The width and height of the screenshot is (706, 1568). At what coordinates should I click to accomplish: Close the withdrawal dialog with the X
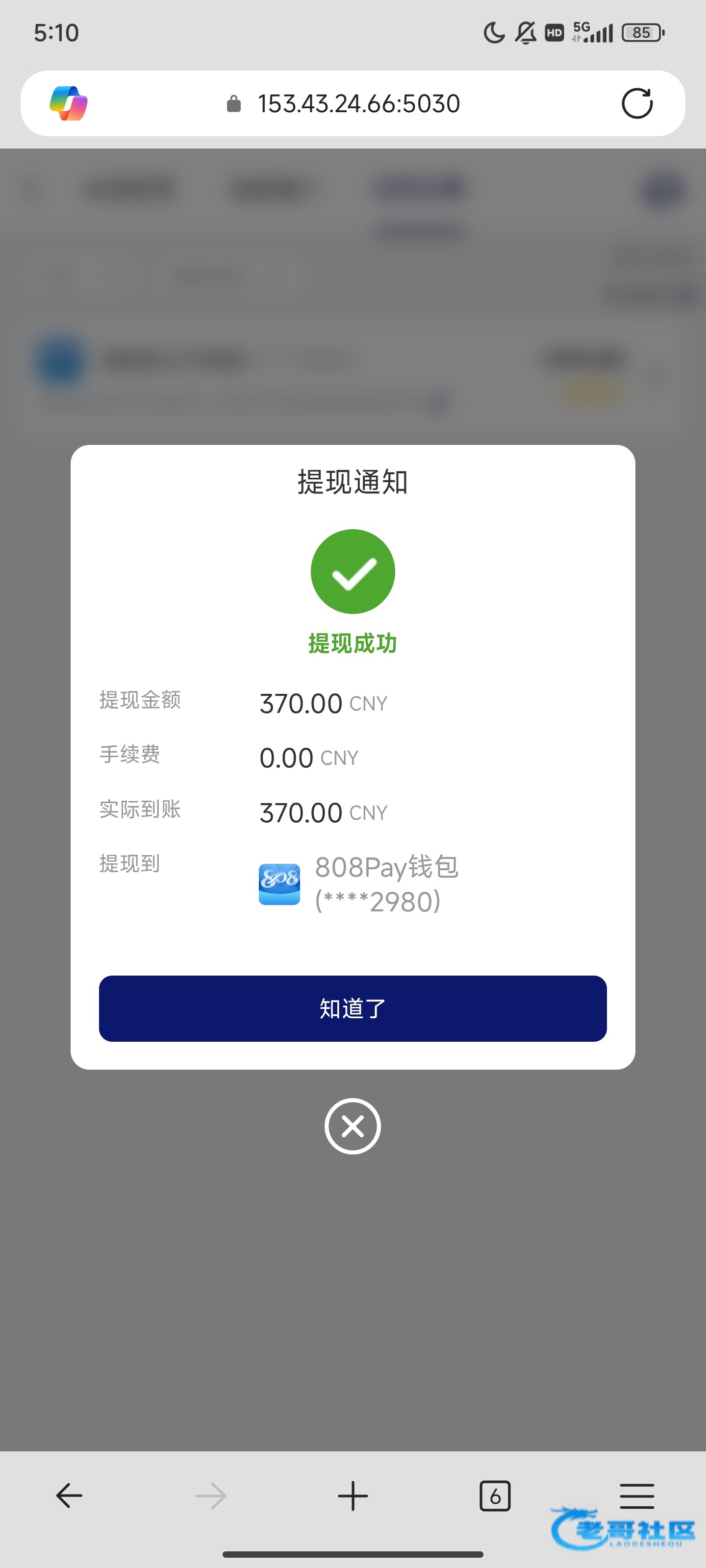pos(353,1126)
